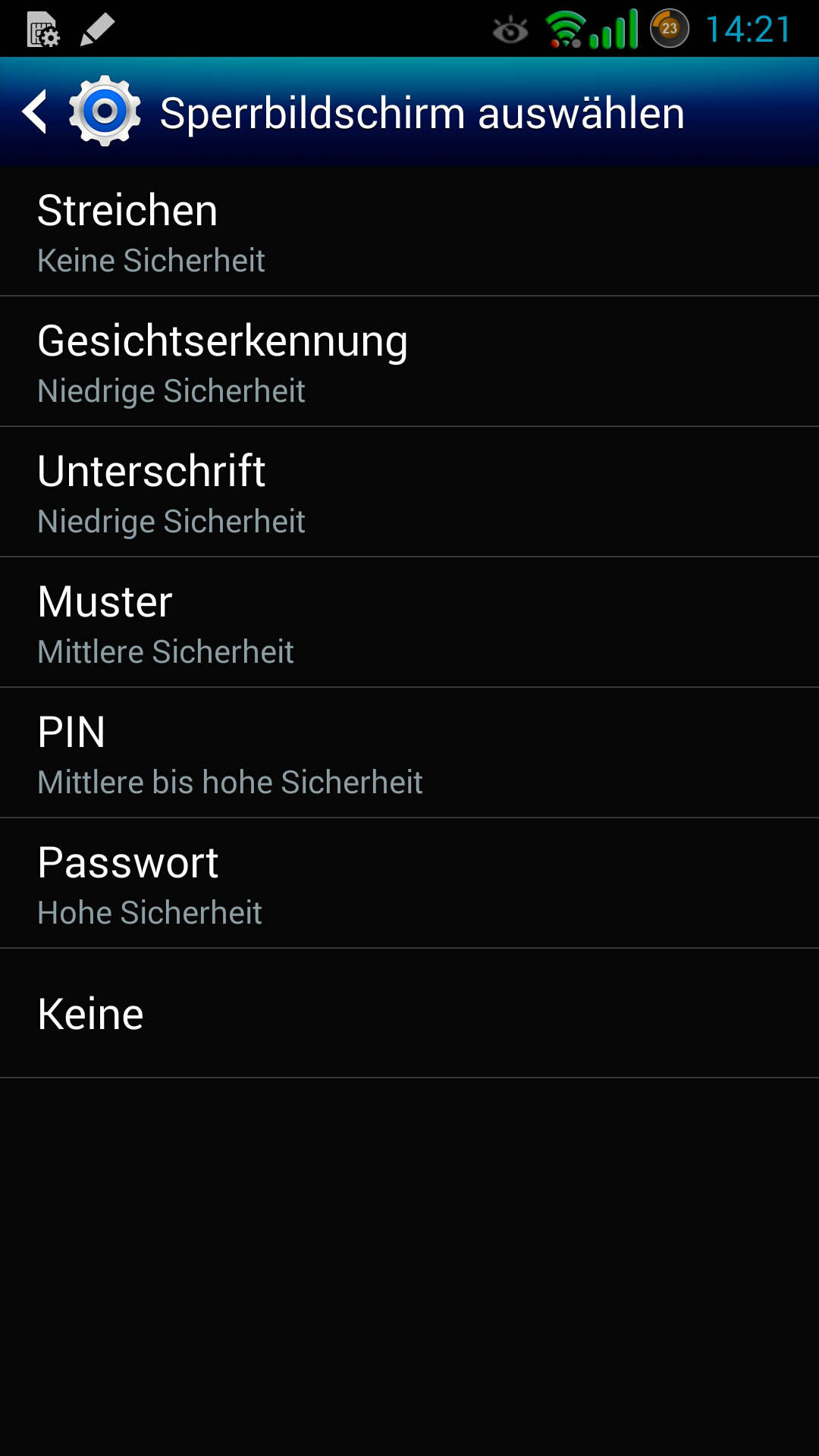Go back using the header arrow
Screen dimensions: 819x1456
pyautogui.click(x=35, y=112)
